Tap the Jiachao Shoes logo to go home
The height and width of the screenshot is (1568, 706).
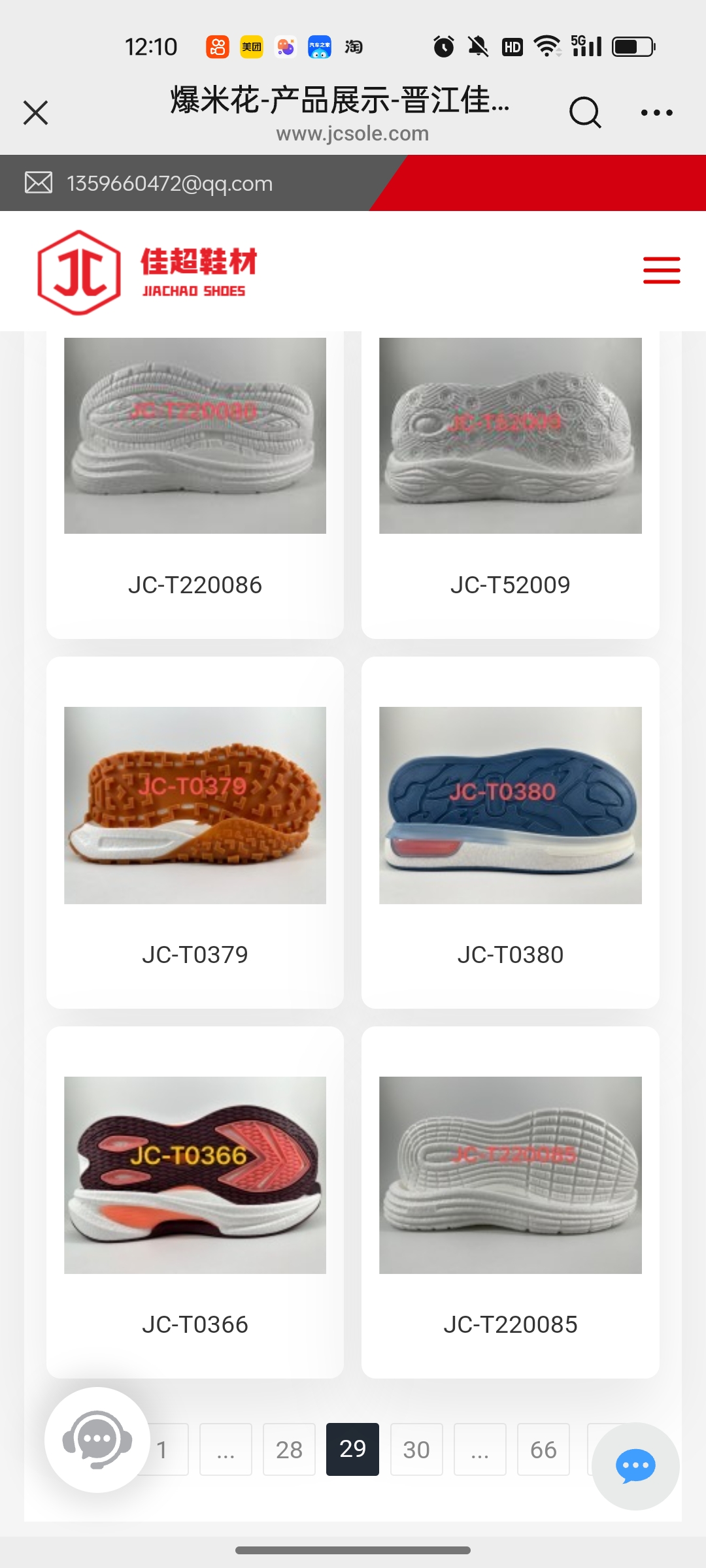click(147, 272)
